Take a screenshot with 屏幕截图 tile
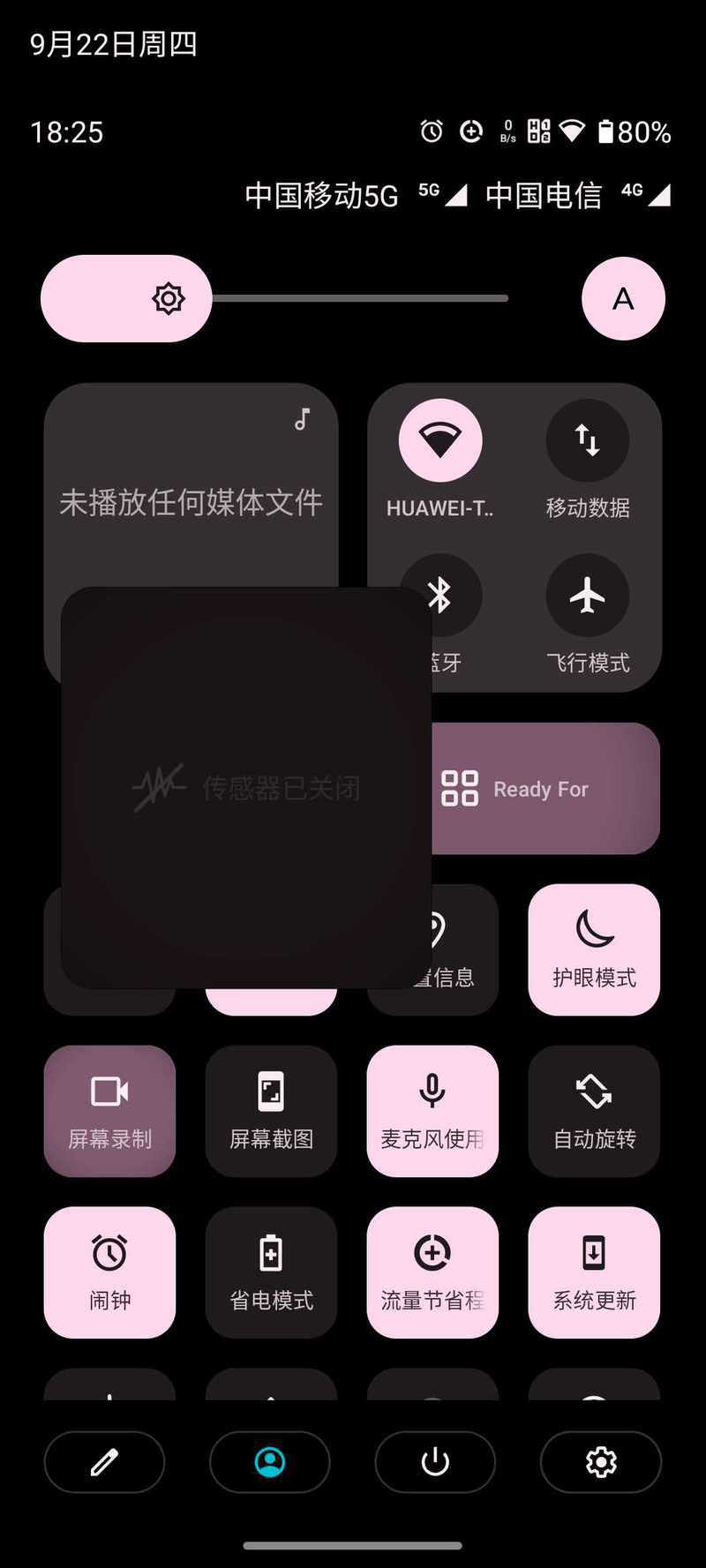 click(x=271, y=1111)
